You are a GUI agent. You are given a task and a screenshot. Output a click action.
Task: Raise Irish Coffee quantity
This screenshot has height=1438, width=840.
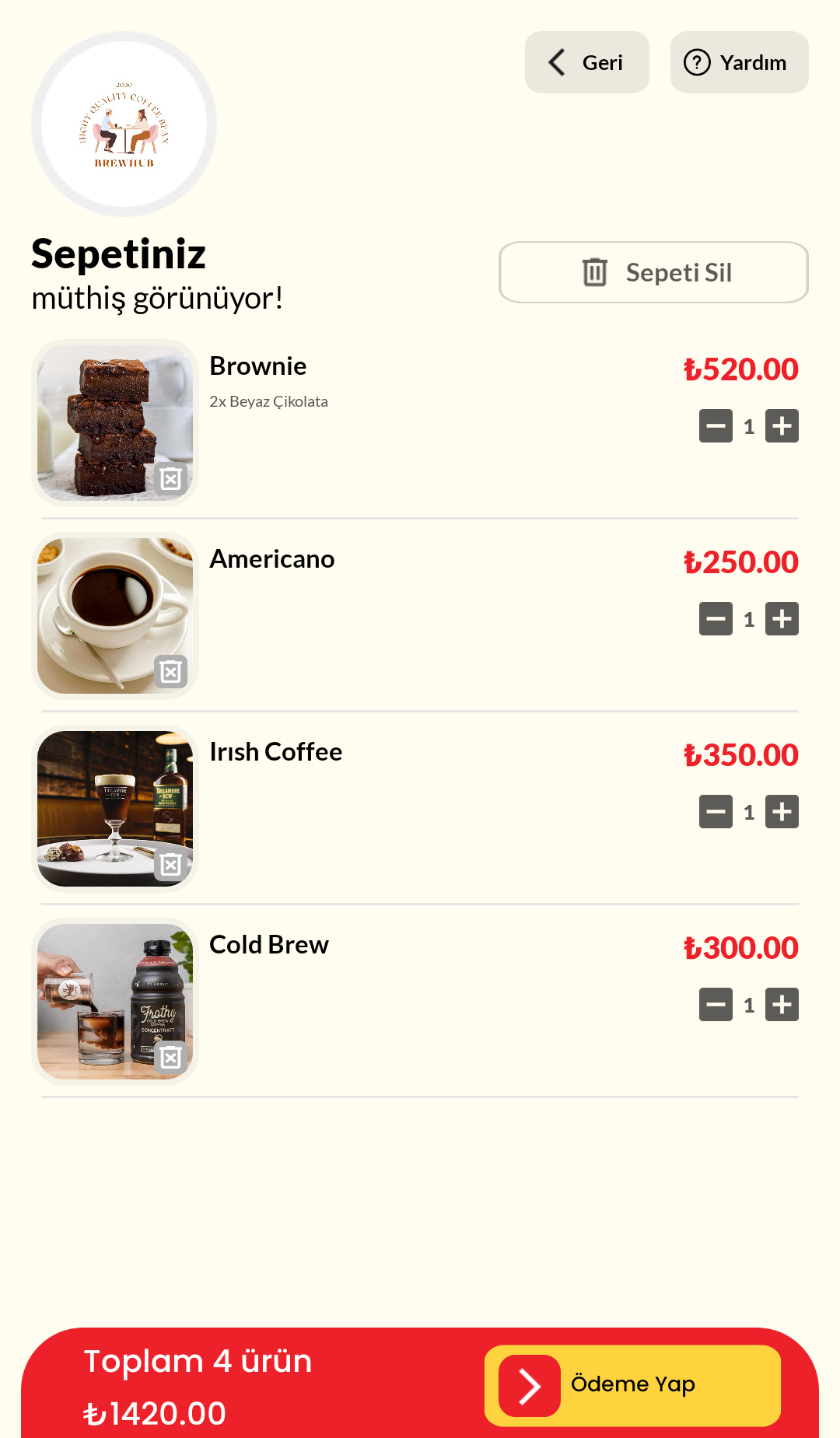pyautogui.click(x=782, y=812)
